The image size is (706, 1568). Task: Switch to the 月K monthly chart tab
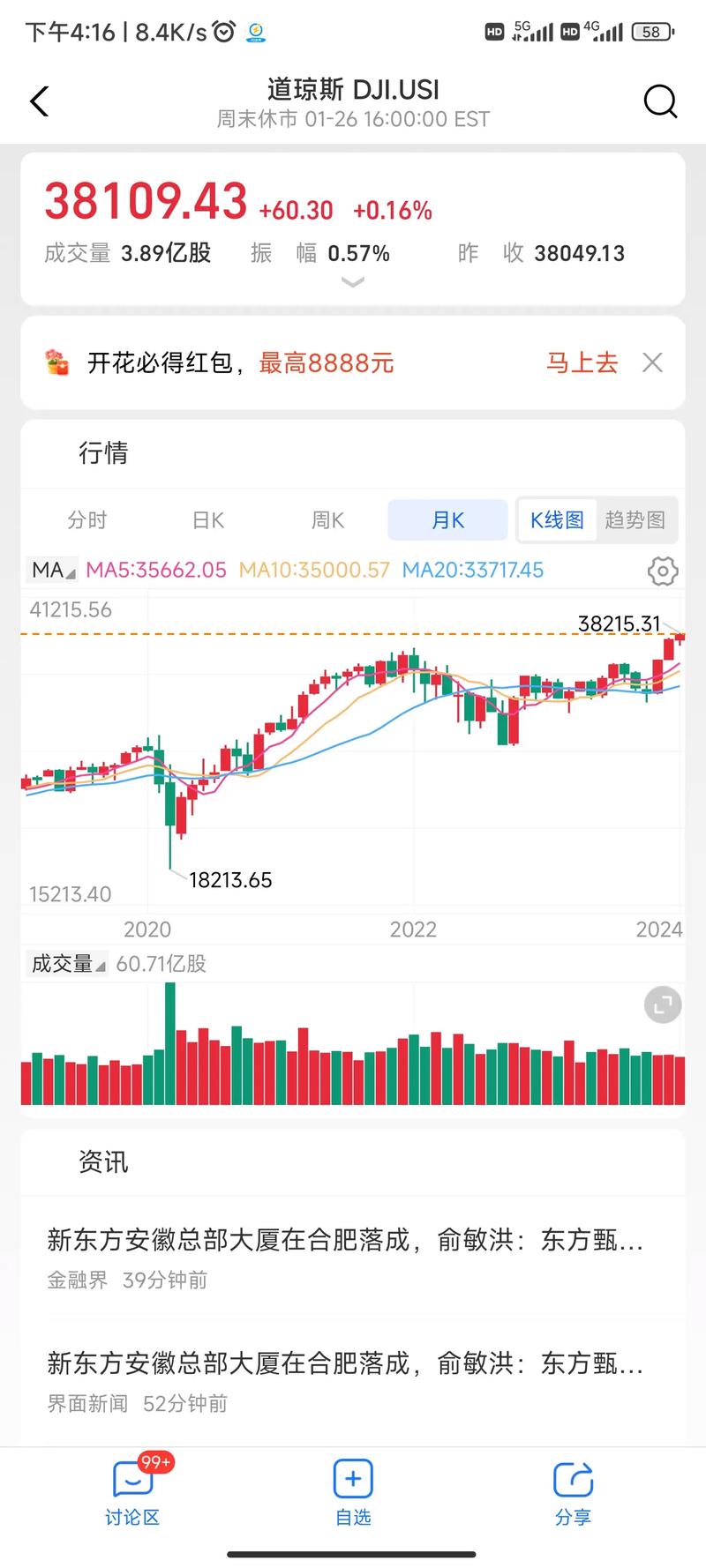tap(447, 519)
